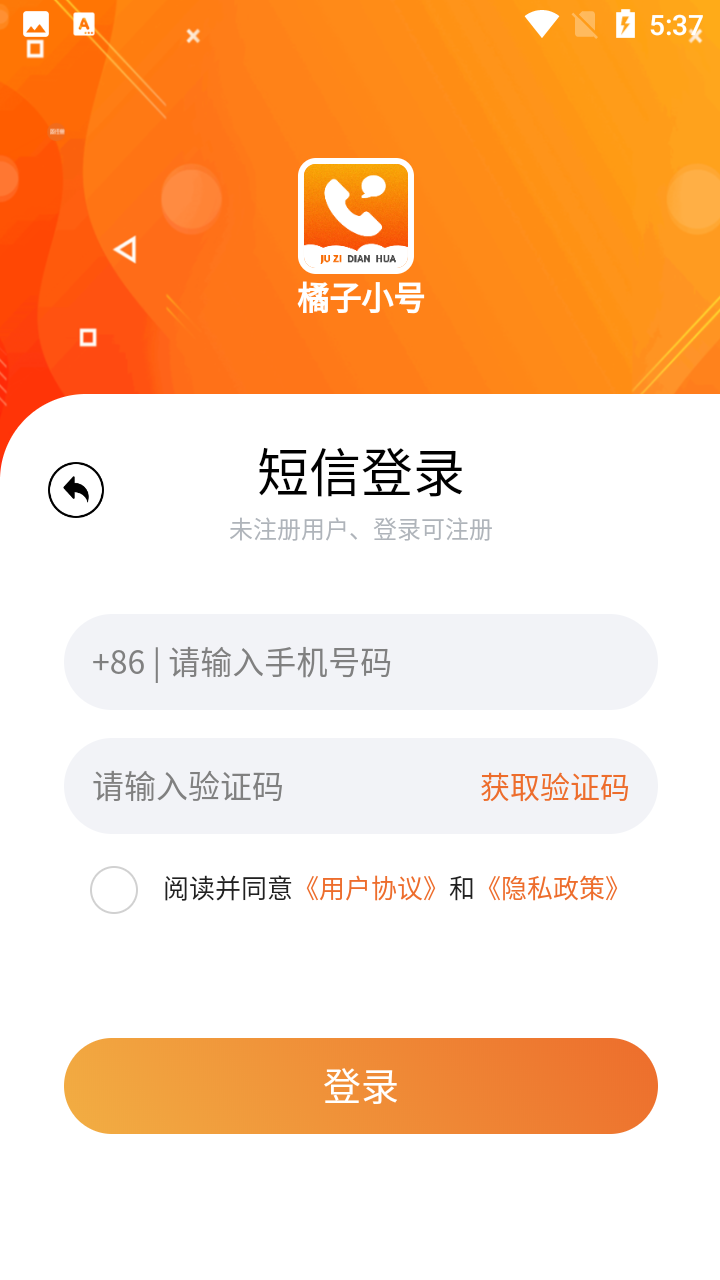Viewport: 720px width, 1280px height.
Task: Open the +86 country code selector
Action: point(118,662)
